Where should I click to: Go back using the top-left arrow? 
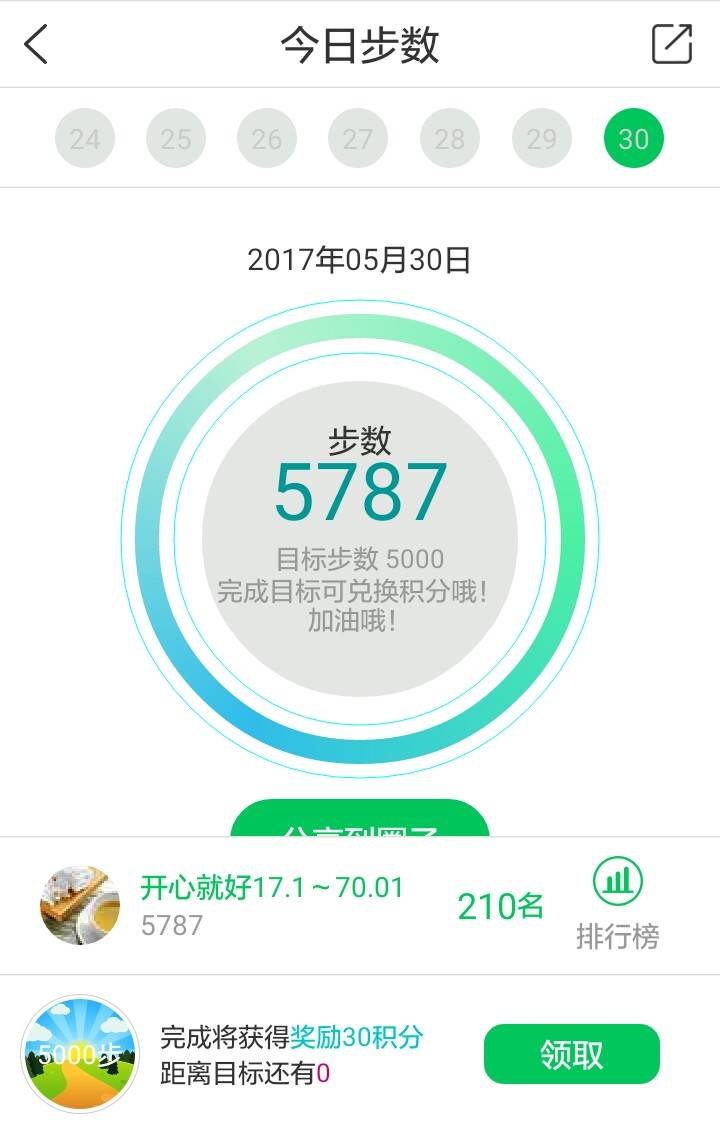(36, 44)
